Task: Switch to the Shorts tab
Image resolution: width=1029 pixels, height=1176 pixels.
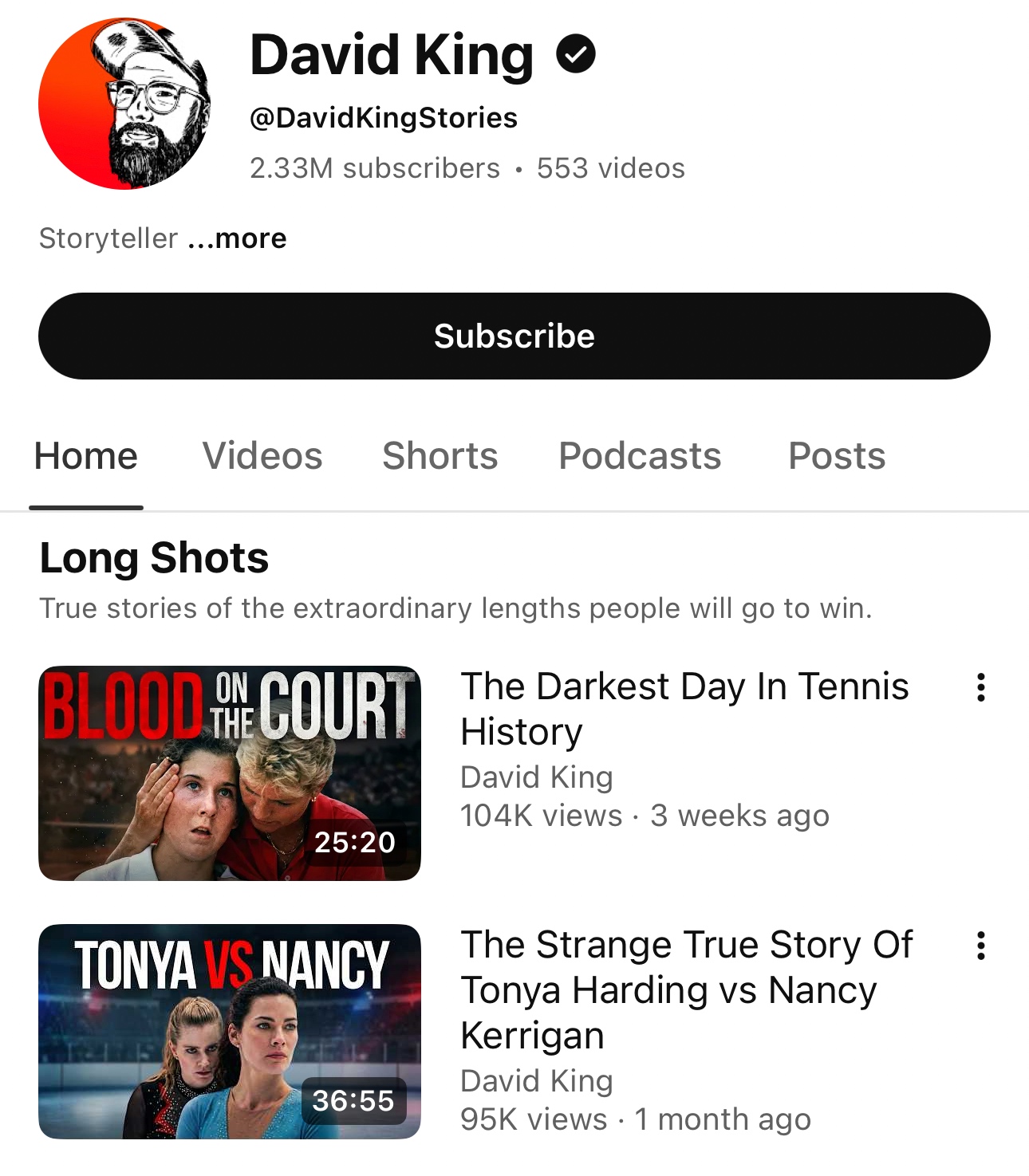Action: 440,456
